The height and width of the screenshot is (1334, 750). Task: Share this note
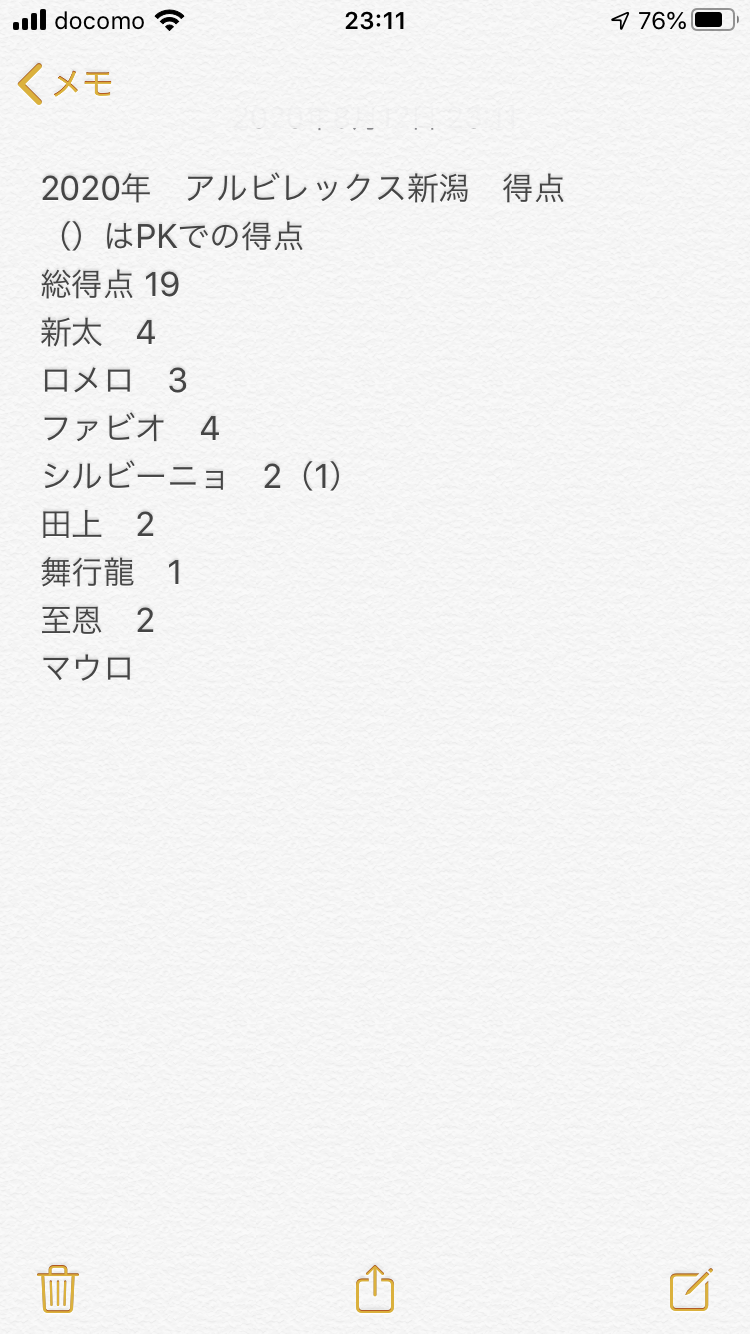[375, 1288]
